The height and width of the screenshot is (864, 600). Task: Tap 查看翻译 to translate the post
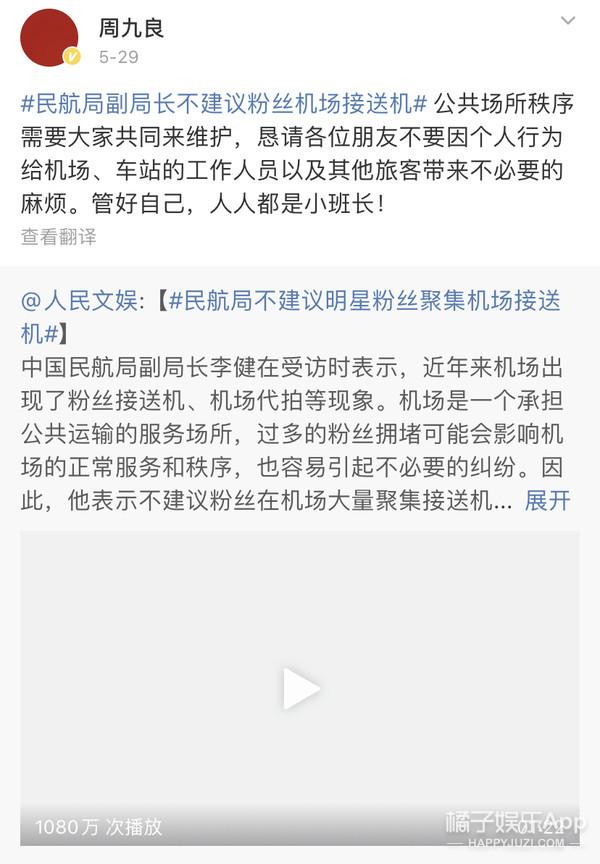(59, 237)
